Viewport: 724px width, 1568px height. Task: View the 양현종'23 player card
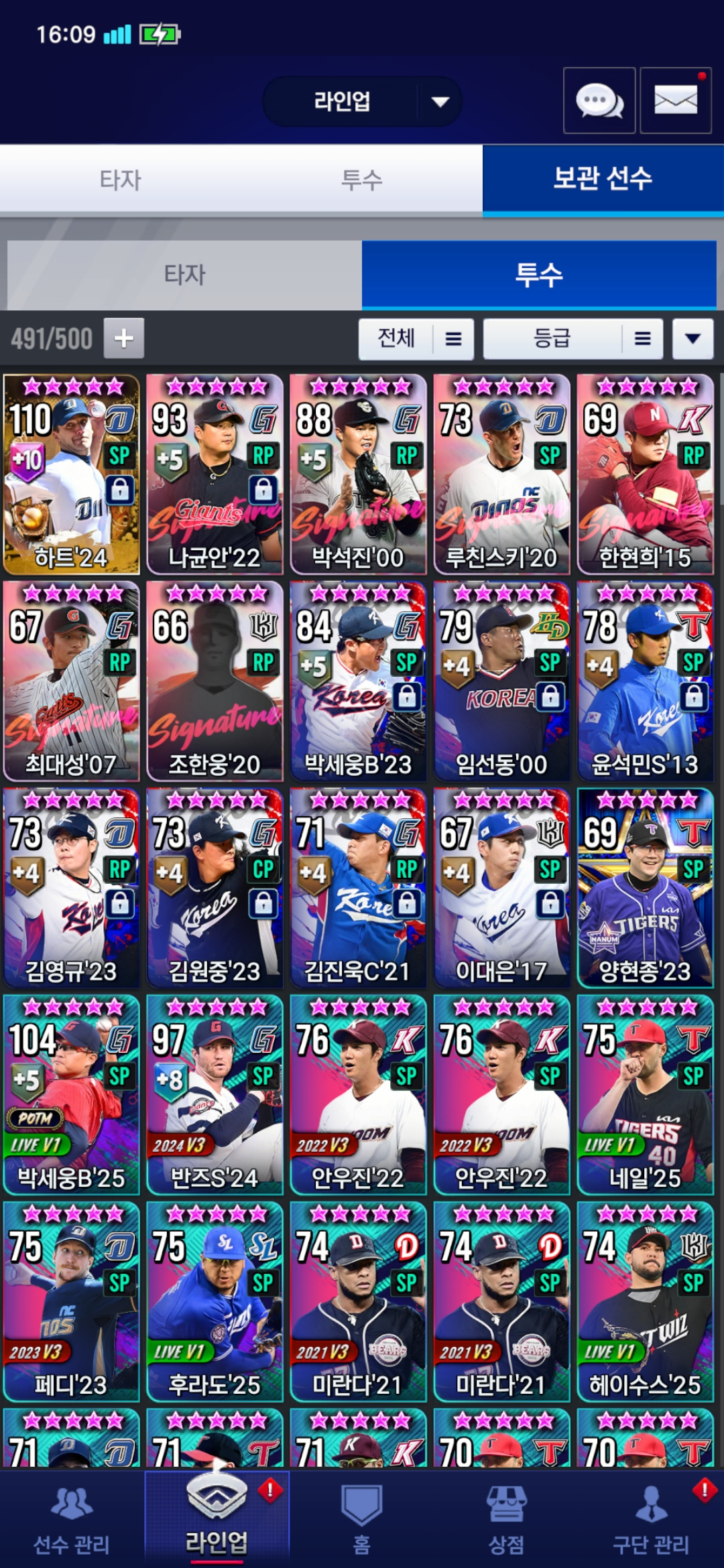point(645,888)
